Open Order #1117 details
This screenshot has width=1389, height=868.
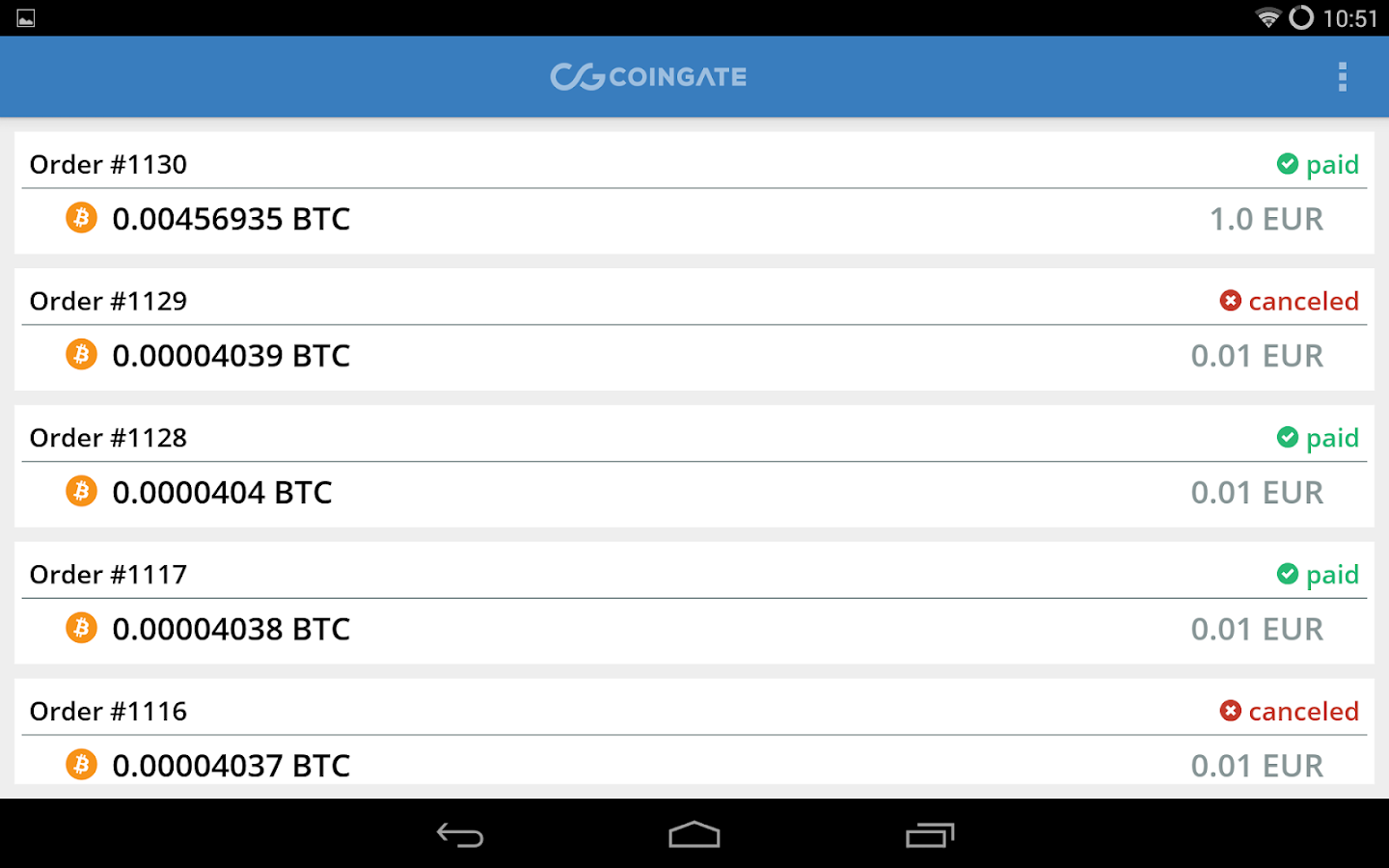[x=694, y=603]
